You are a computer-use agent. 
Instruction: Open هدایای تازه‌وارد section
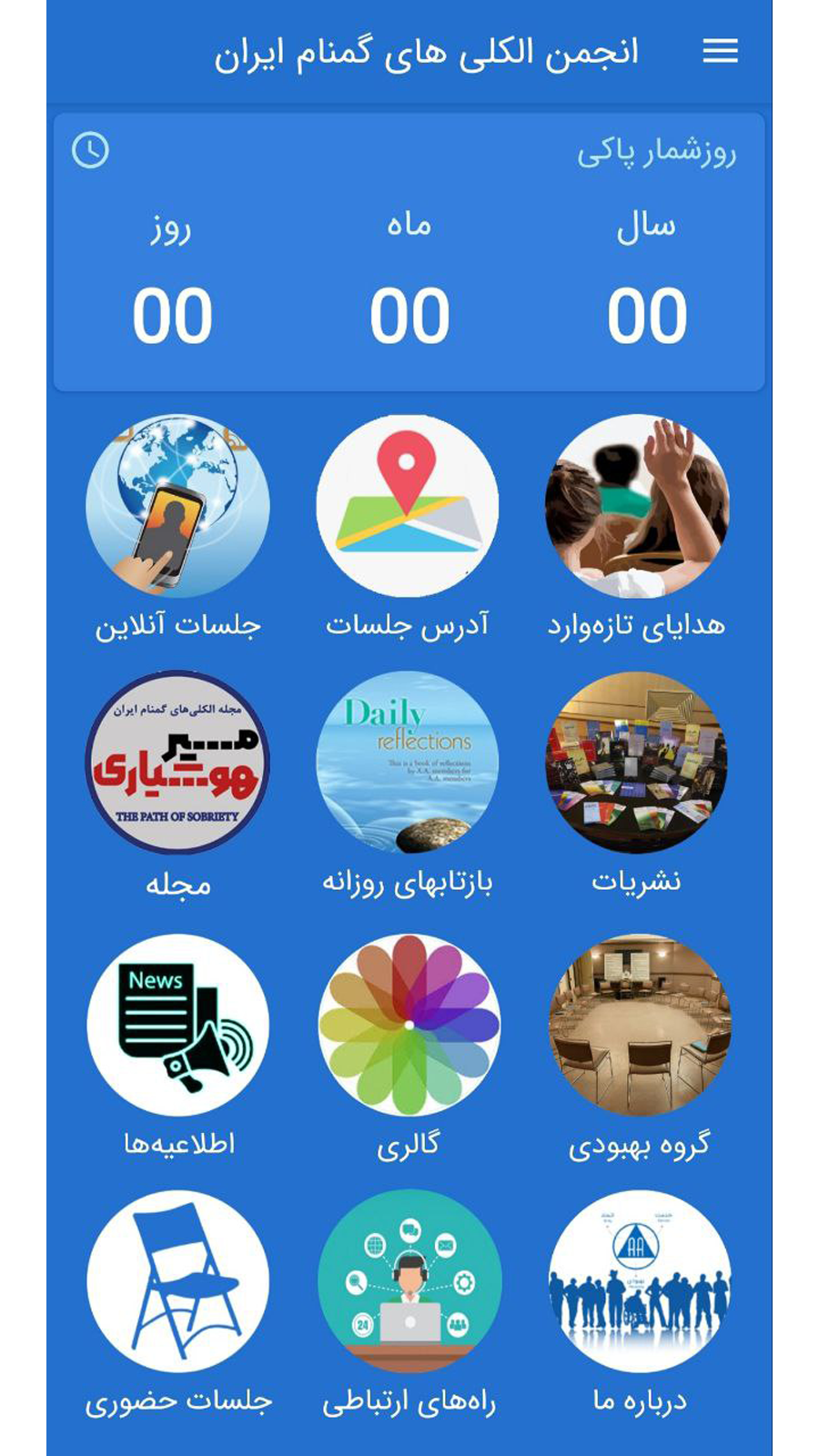pos(637,506)
